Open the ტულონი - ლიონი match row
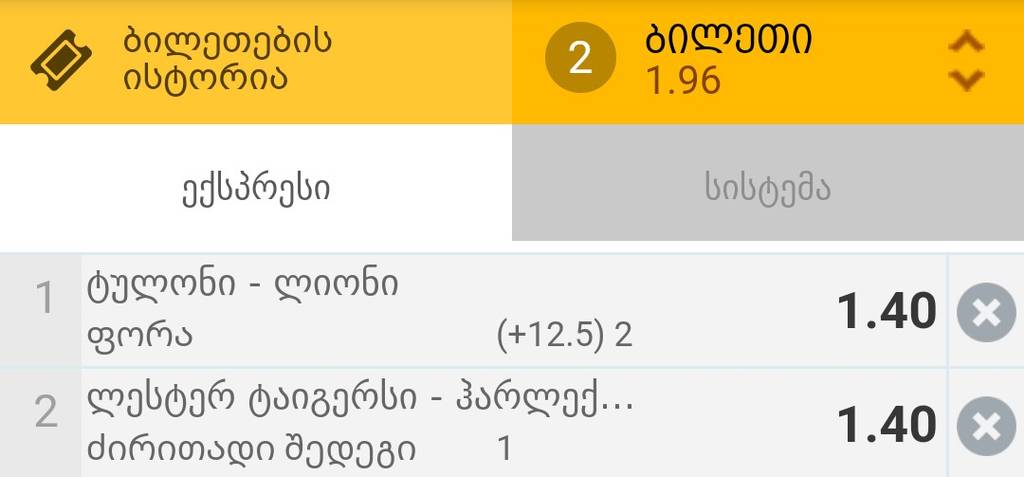 point(450,310)
